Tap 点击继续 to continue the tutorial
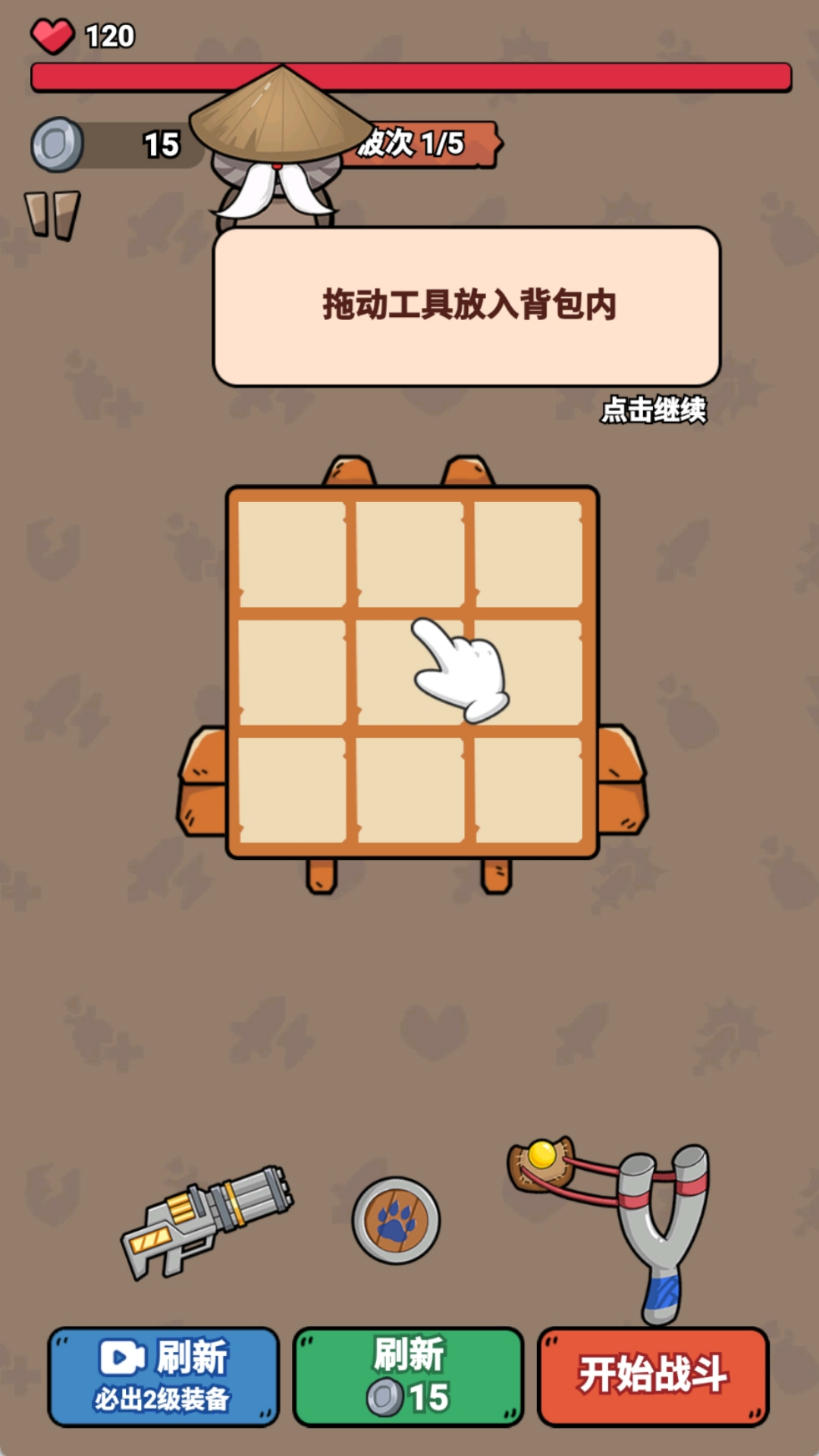Image resolution: width=819 pixels, height=1456 pixels. (x=653, y=410)
